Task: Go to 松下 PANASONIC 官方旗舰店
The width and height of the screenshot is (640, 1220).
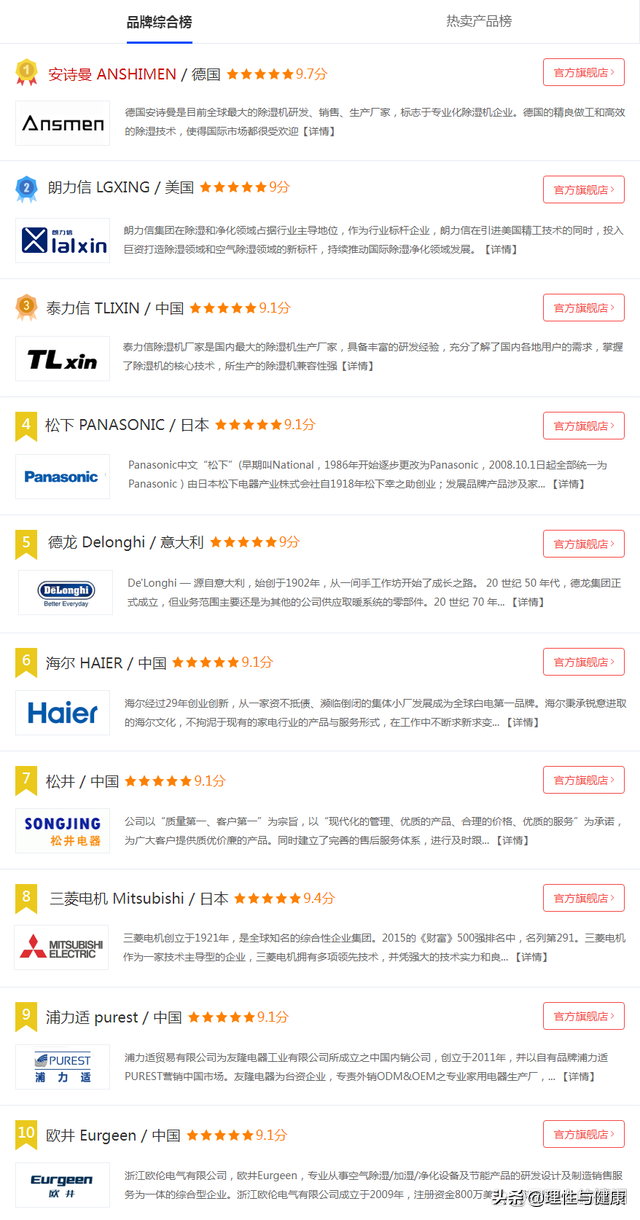Action: [x=583, y=426]
